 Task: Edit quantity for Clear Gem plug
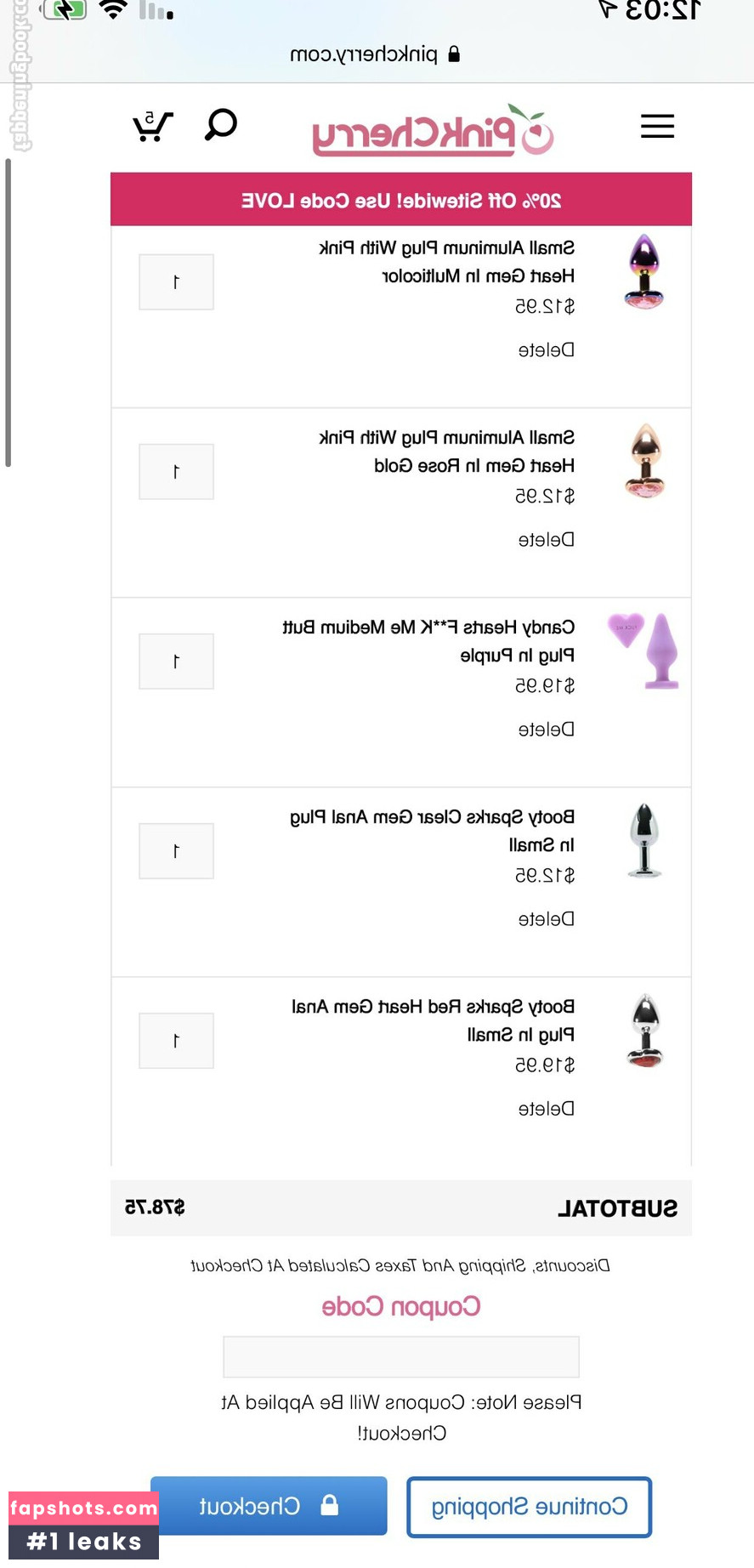(176, 850)
